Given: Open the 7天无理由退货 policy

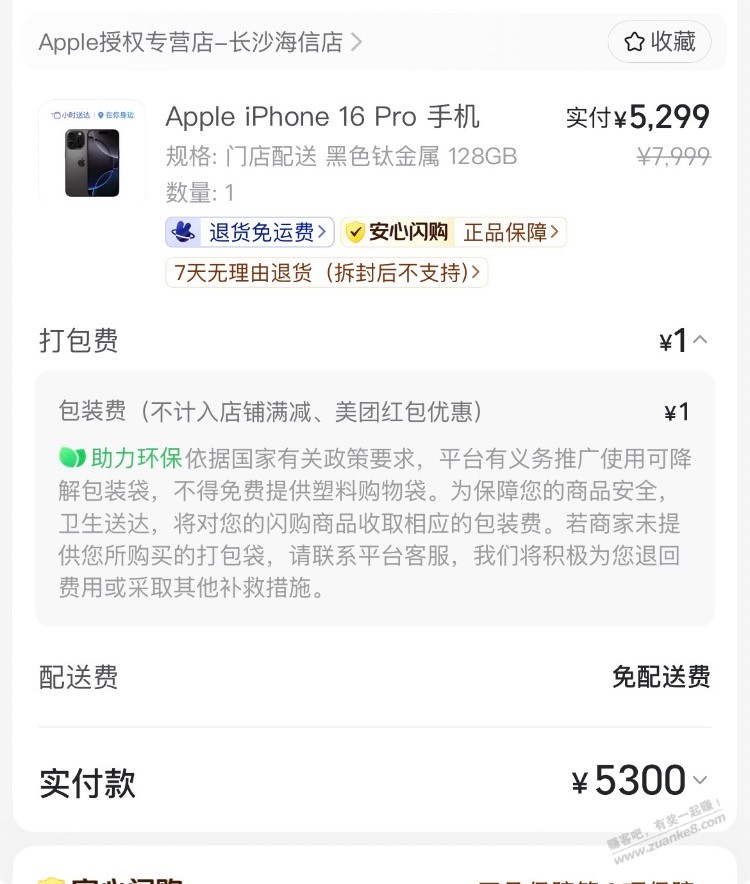Looking at the screenshot, I should [326, 272].
